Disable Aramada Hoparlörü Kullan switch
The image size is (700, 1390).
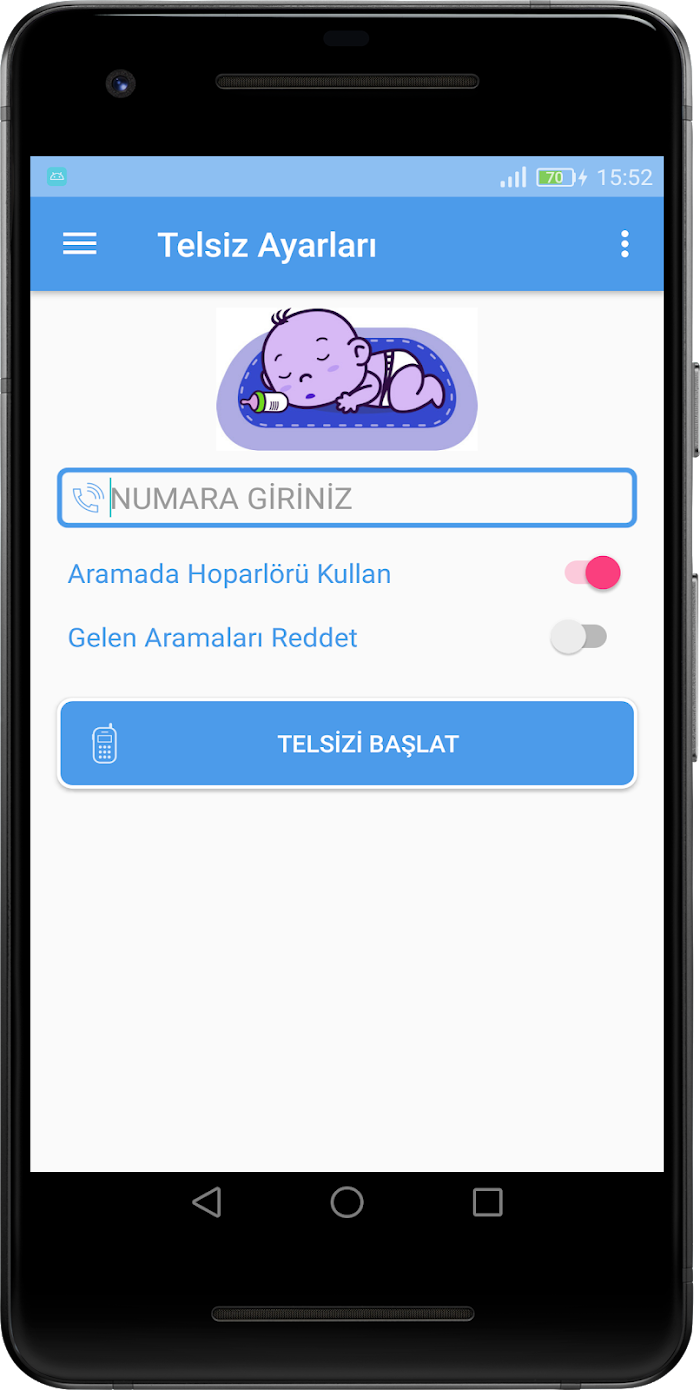tap(593, 573)
